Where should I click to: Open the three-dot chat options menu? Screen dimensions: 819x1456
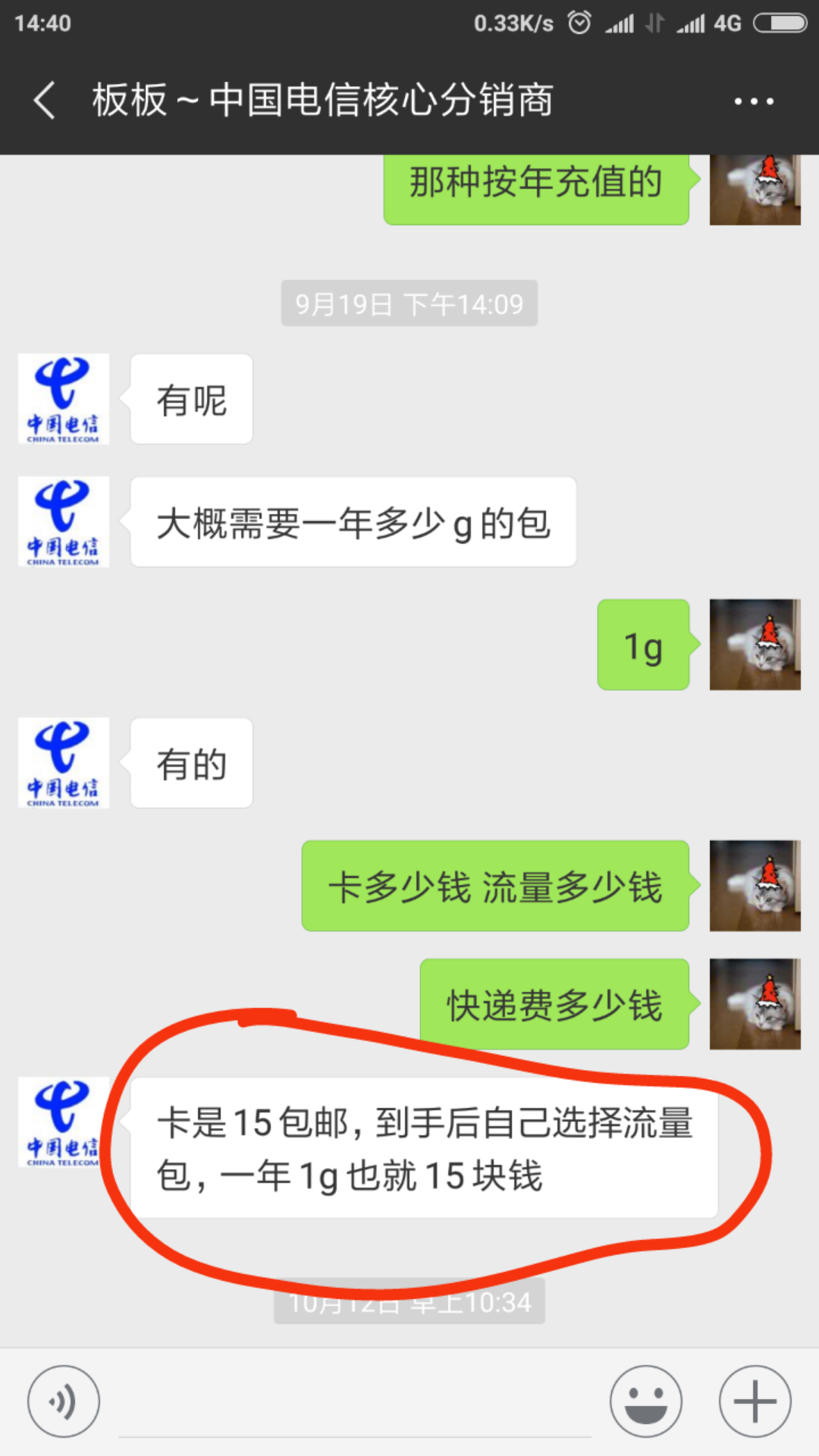click(754, 101)
